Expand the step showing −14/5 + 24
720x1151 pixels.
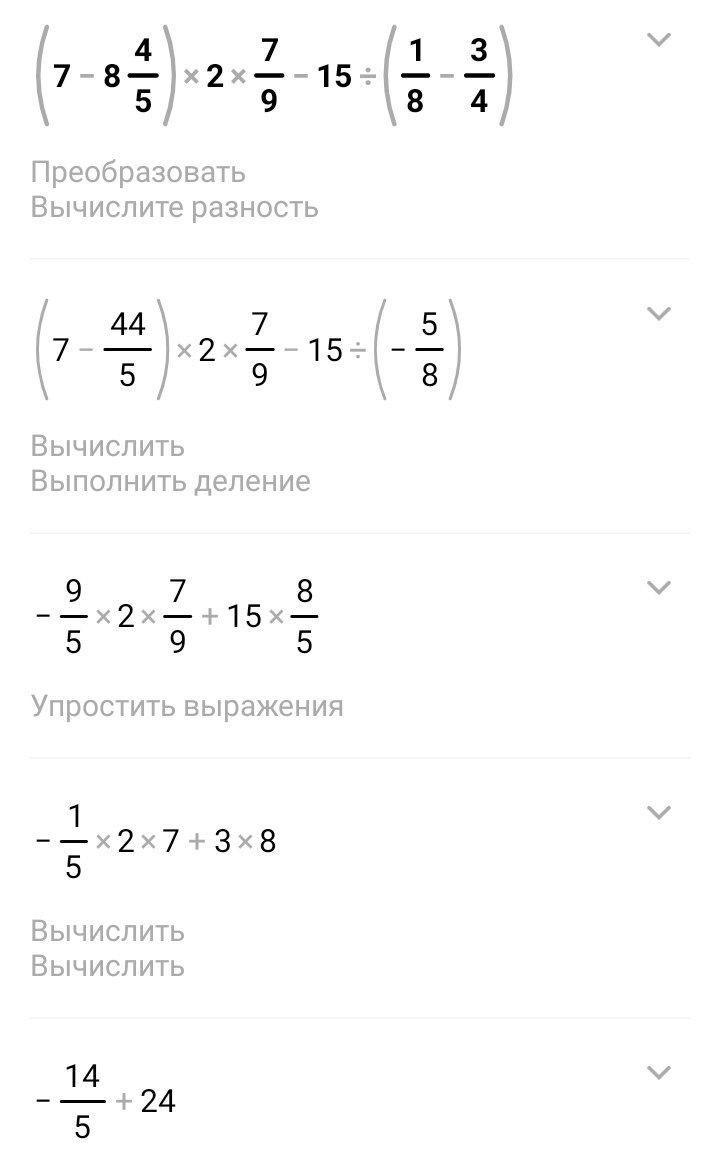tap(658, 1073)
